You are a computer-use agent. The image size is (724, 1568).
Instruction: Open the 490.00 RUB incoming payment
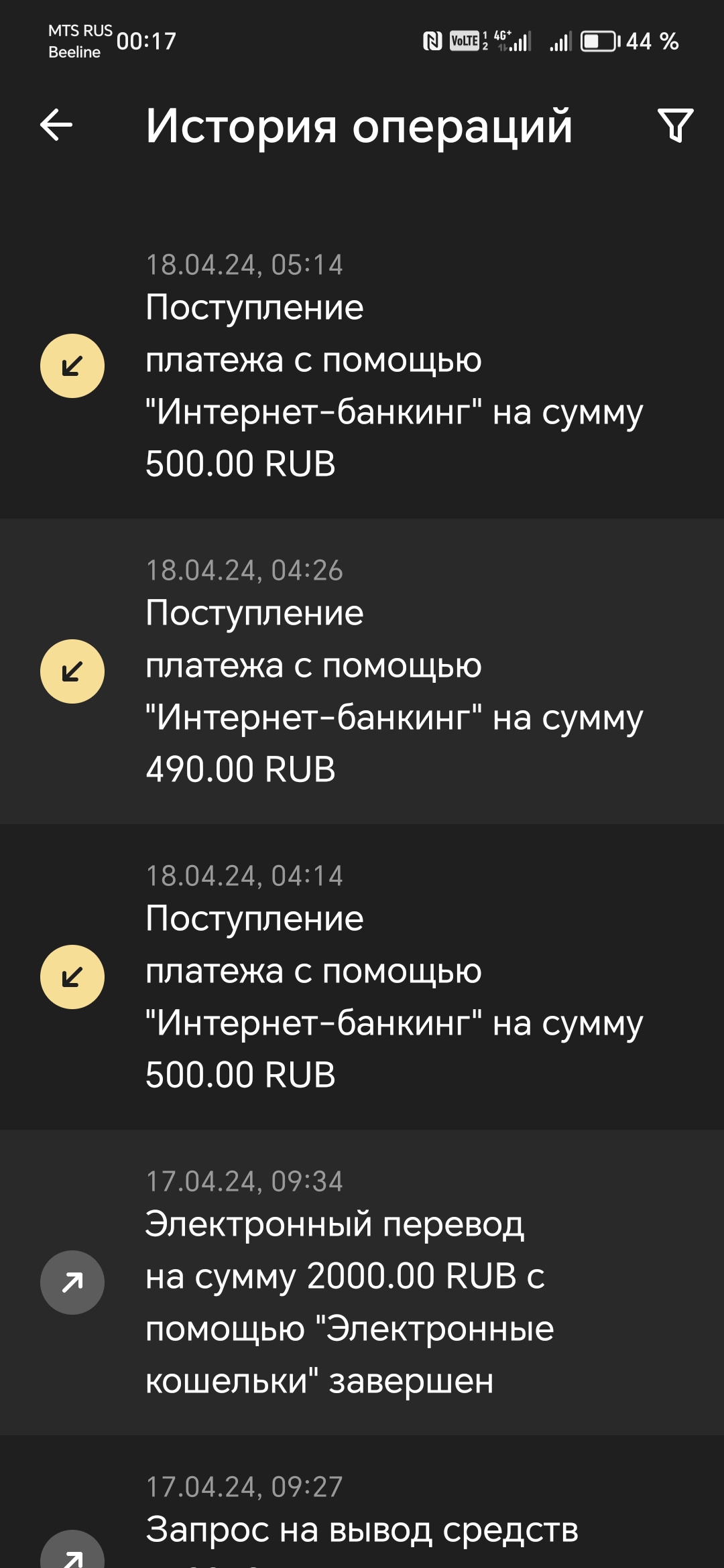pyautogui.click(x=362, y=671)
